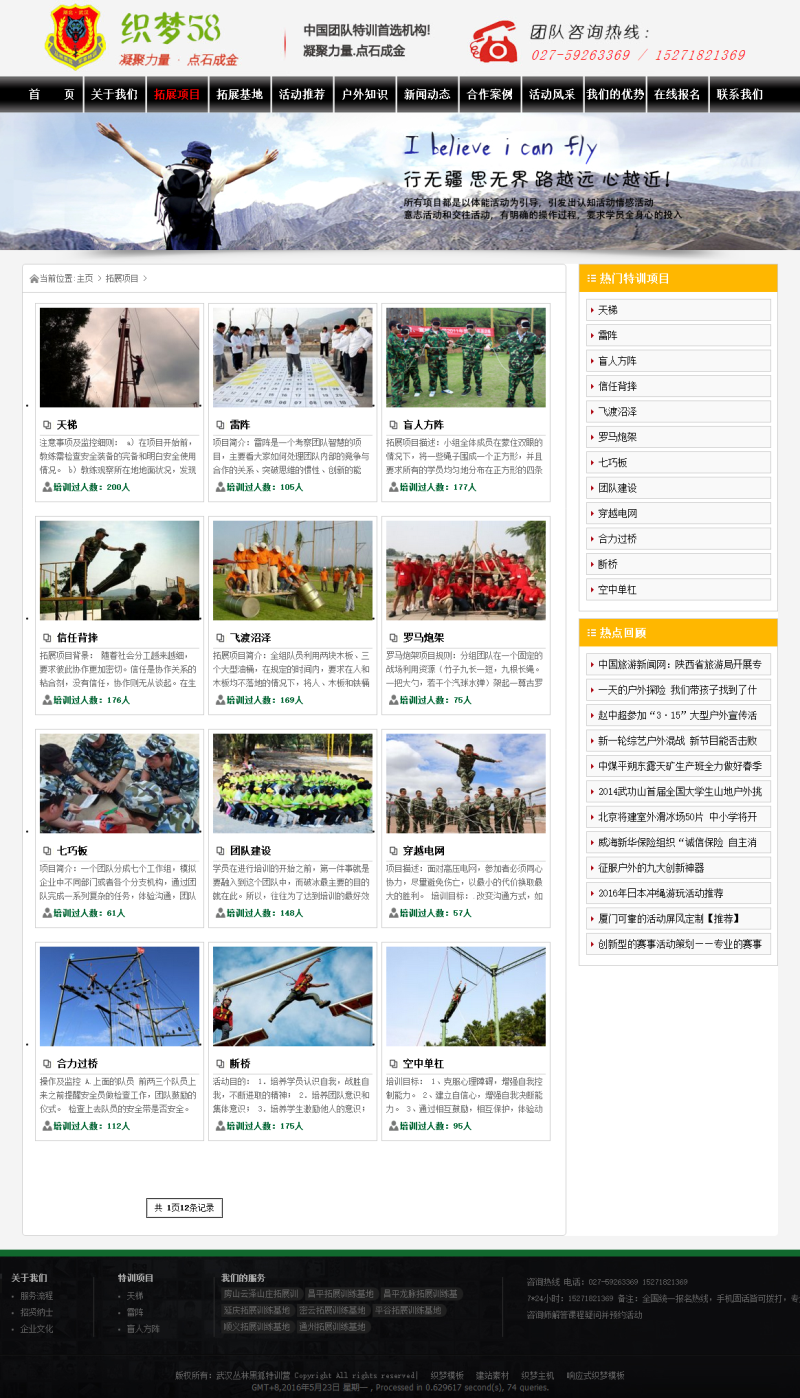The width and height of the screenshot is (800, 1398).
Task: Open the 联系我们 nav item
Action: coord(739,94)
